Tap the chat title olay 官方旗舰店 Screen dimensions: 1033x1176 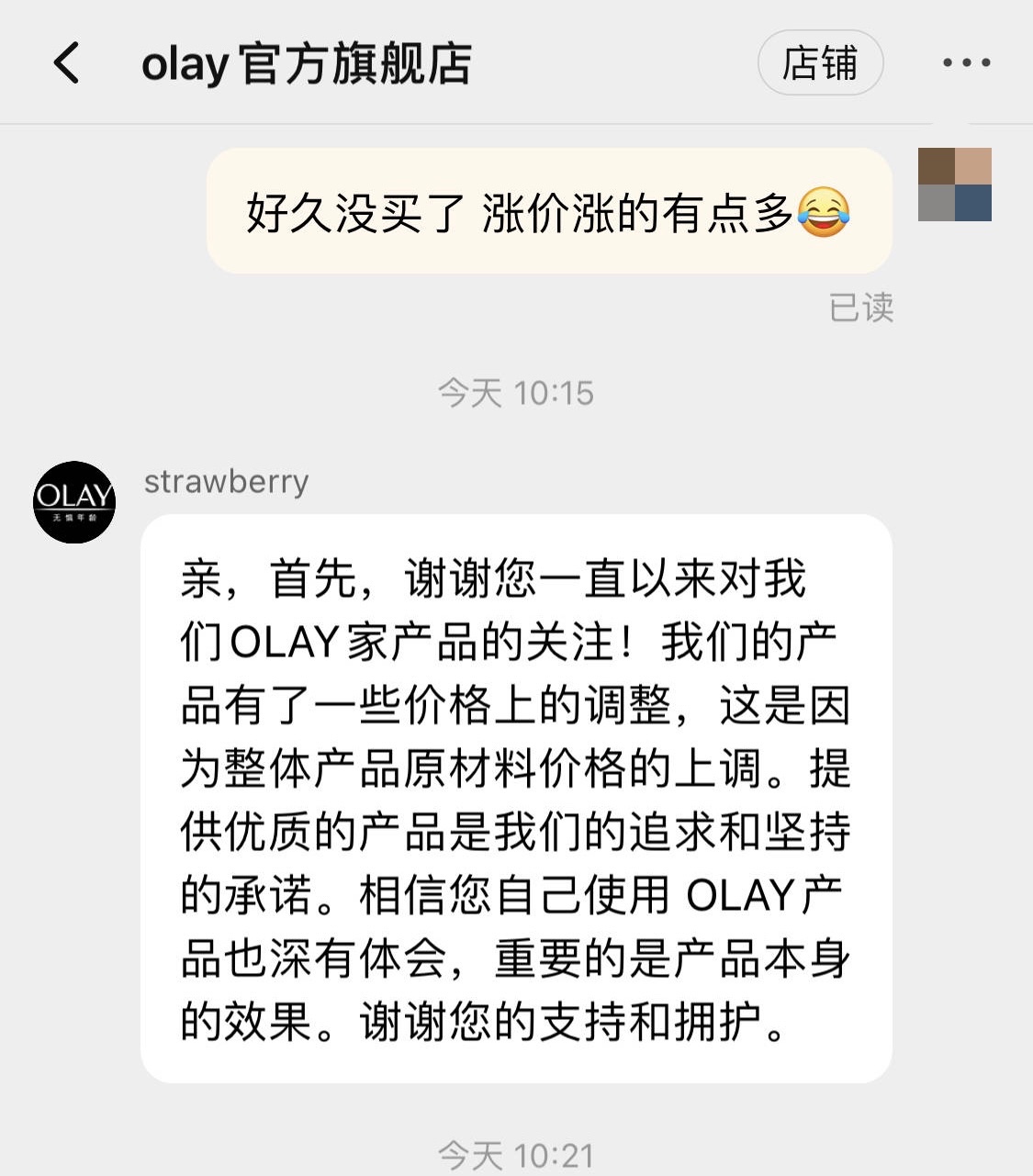pos(308,64)
